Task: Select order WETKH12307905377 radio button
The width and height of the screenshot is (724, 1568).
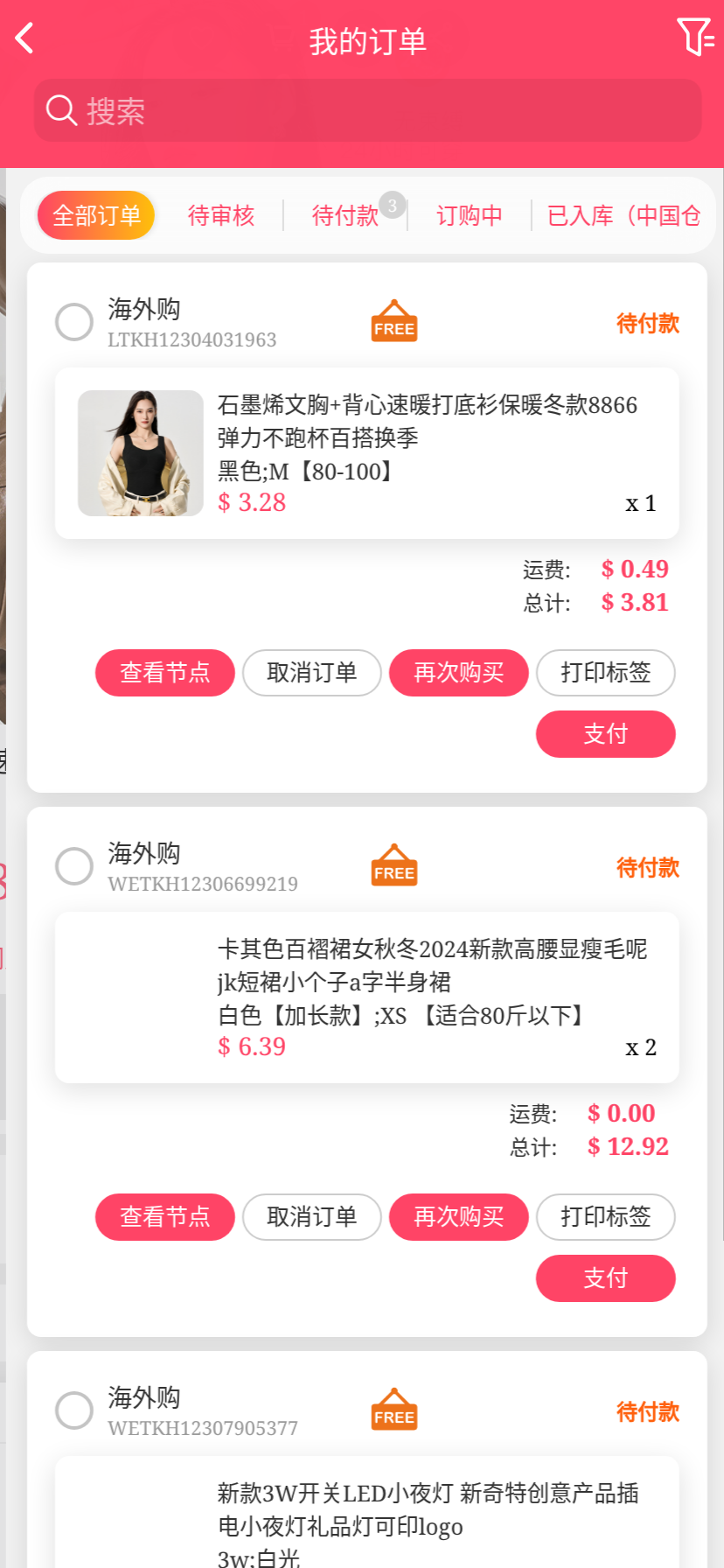Action: [74, 1410]
